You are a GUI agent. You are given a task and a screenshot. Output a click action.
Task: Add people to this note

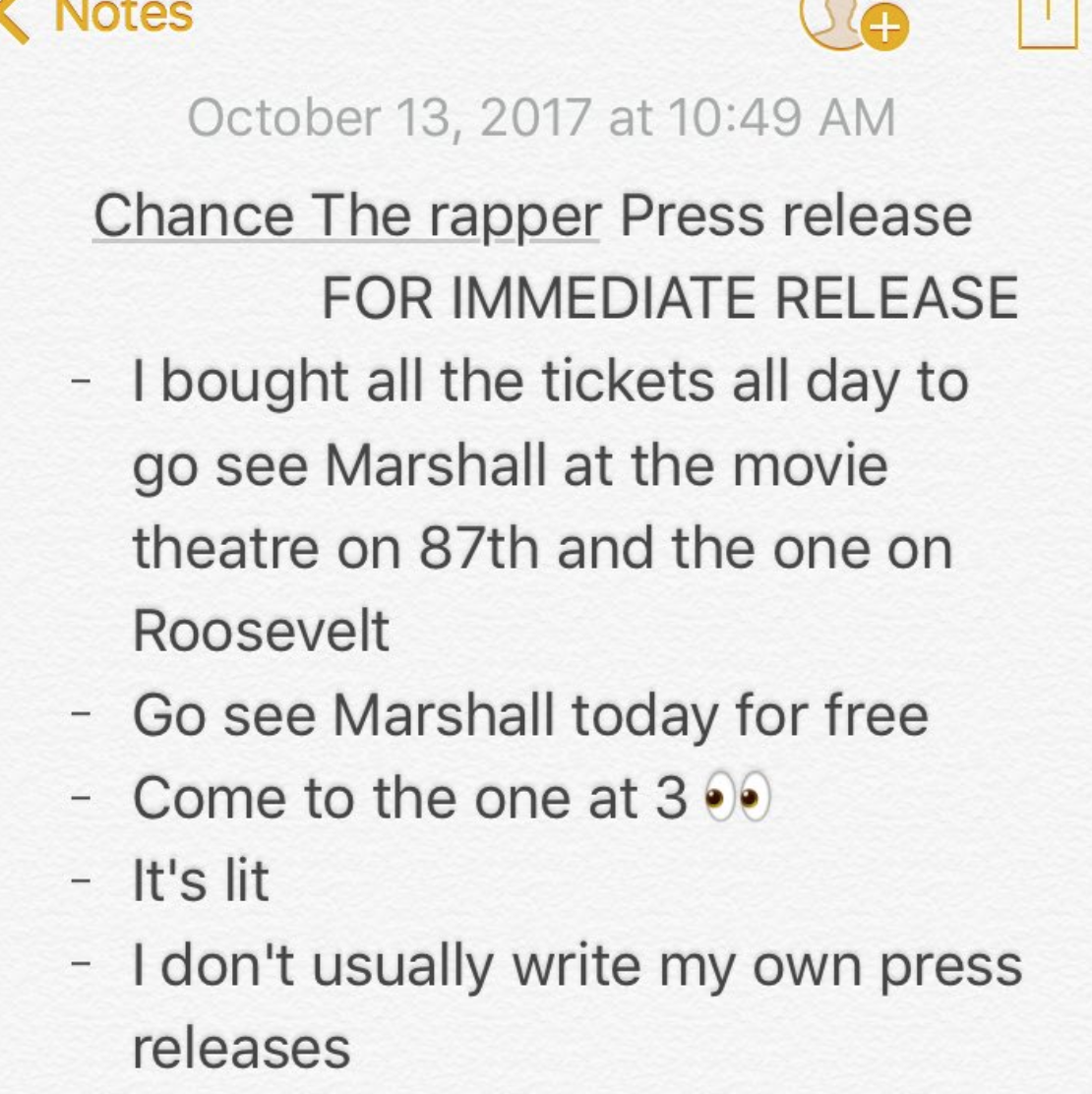pyautogui.click(x=852, y=22)
